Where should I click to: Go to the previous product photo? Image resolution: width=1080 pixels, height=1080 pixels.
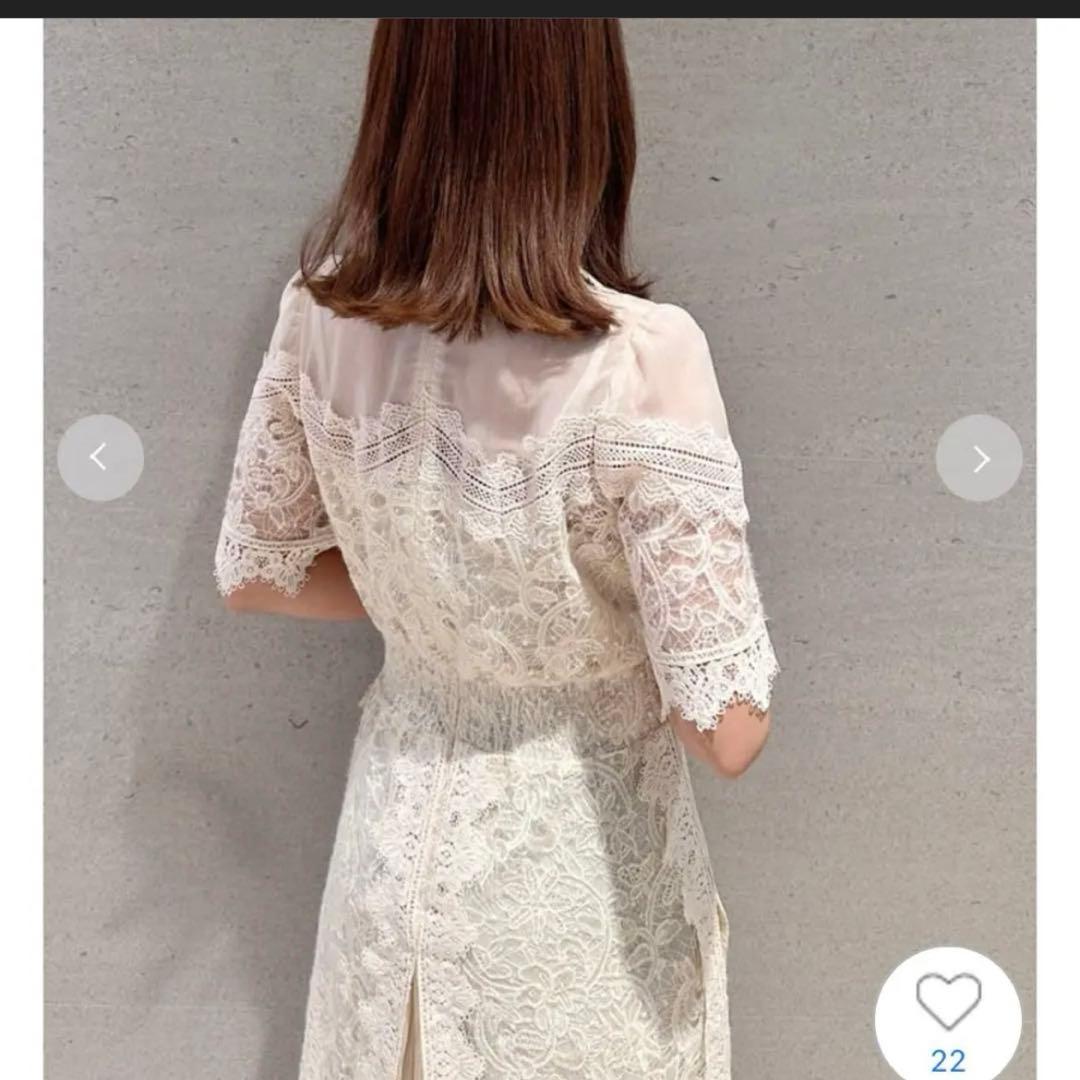click(100, 458)
